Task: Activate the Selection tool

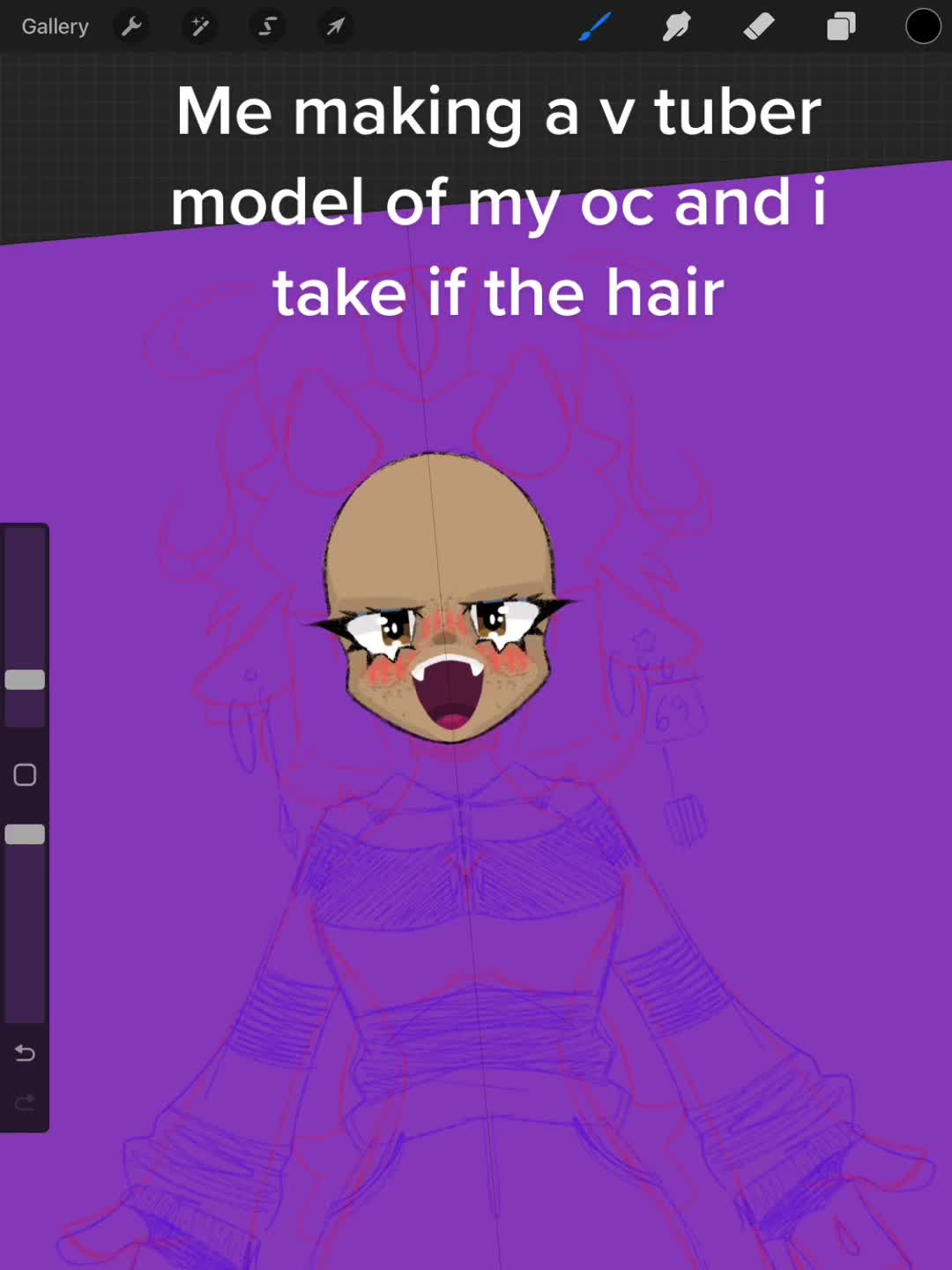Action: coord(267,26)
